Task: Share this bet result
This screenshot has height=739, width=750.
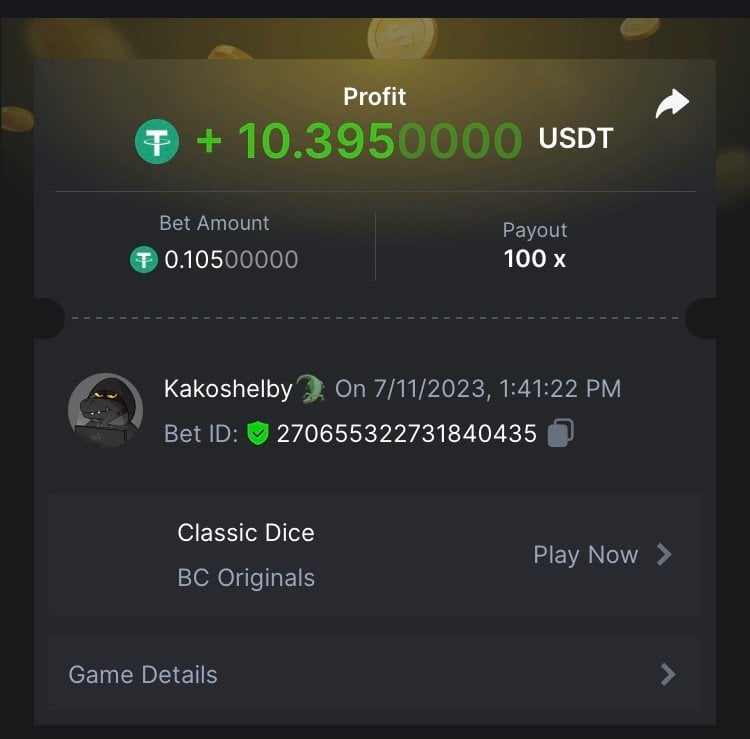Action: click(672, 103)
